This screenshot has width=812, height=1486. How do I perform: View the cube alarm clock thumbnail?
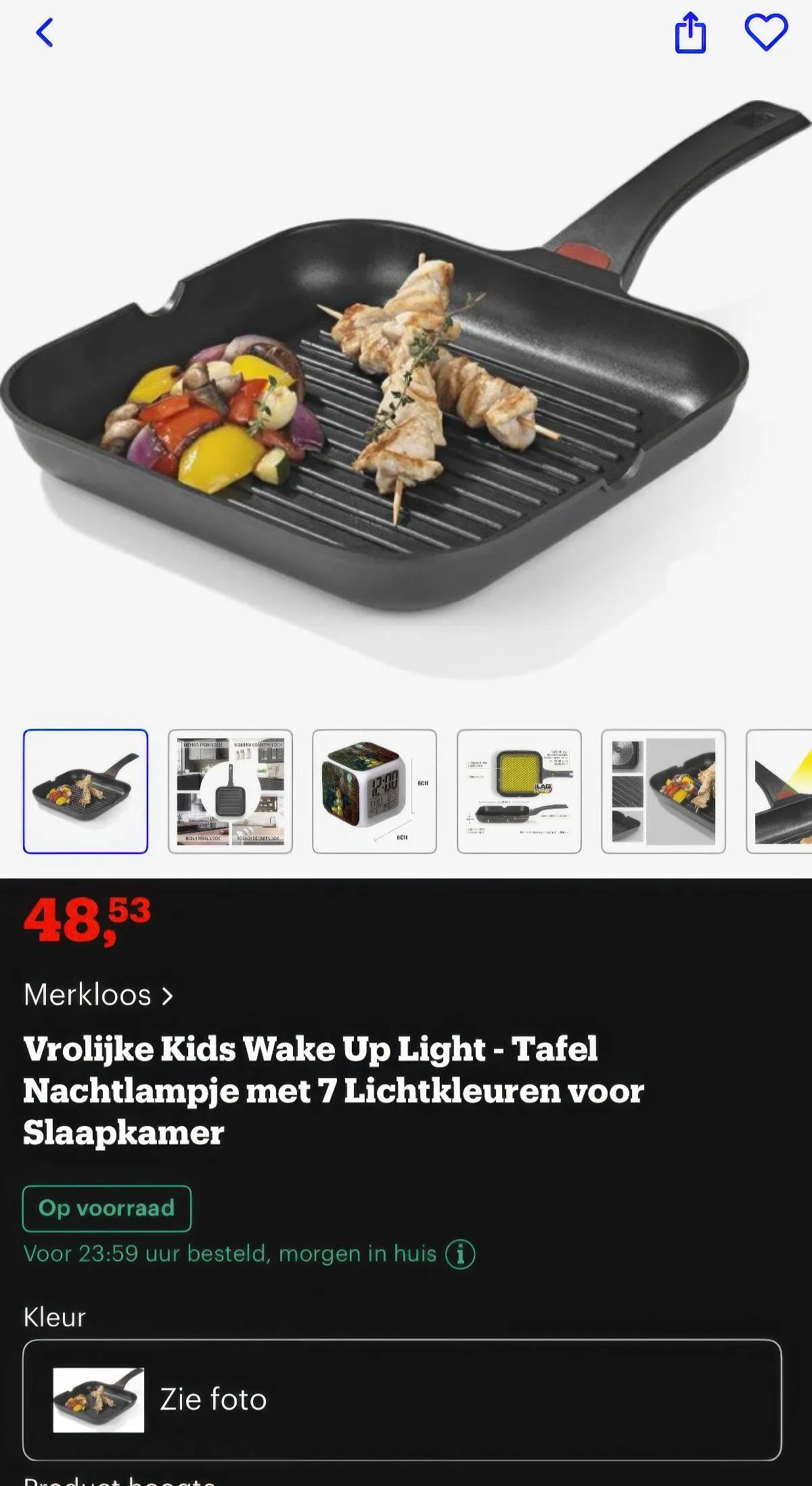tap(374, 791)
